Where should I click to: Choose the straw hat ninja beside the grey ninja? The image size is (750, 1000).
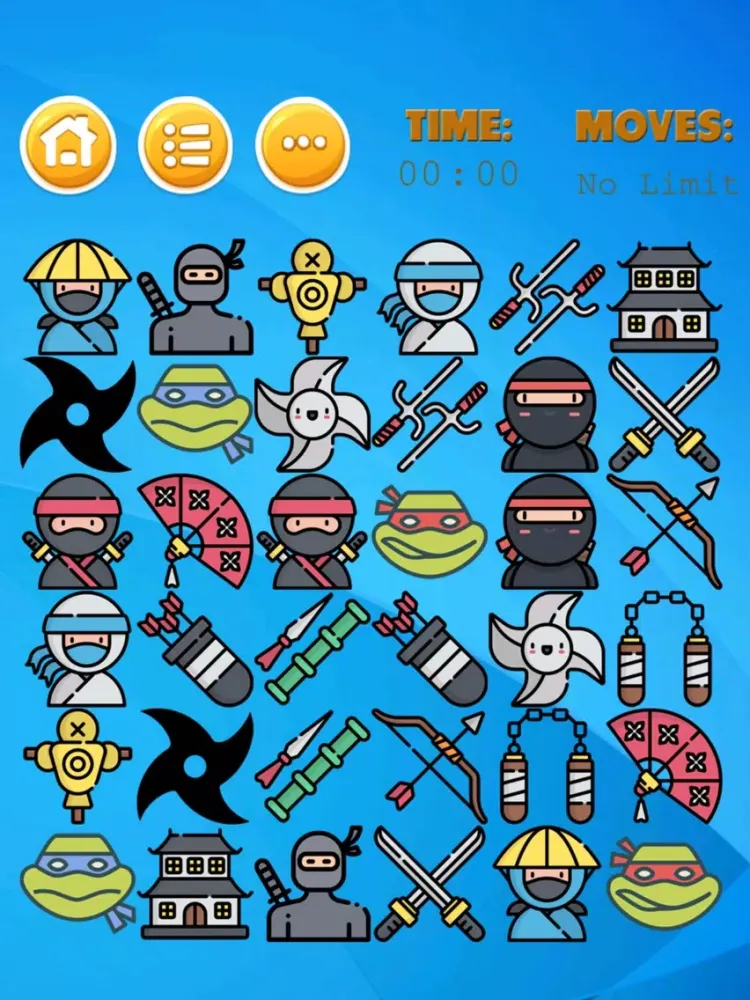click(x=78, y=298)
